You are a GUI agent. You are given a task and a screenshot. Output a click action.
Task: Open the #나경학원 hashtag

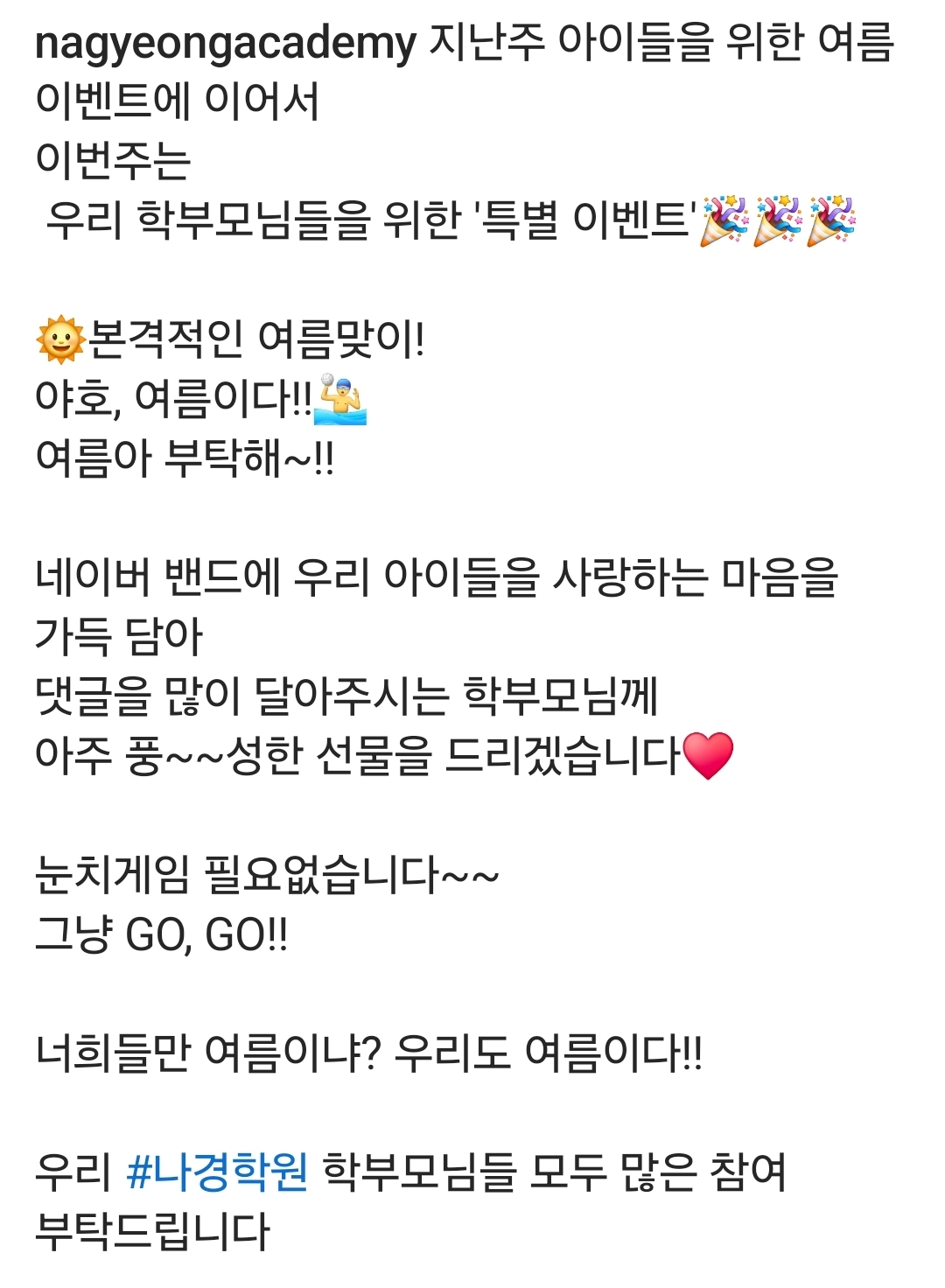pyautogui.click(x=217, y=1171)
